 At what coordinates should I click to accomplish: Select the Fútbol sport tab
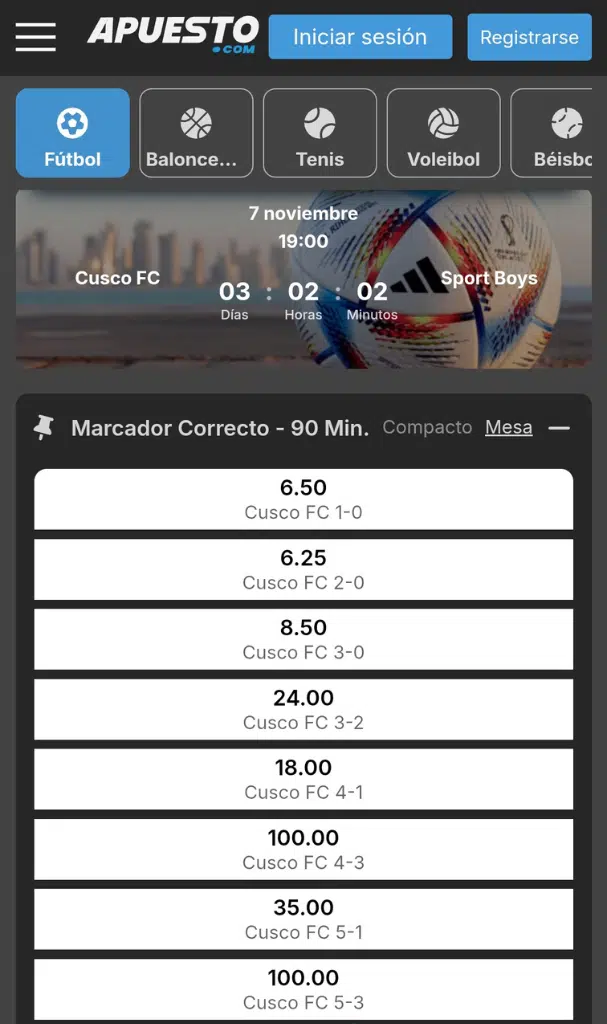[72, 133]
